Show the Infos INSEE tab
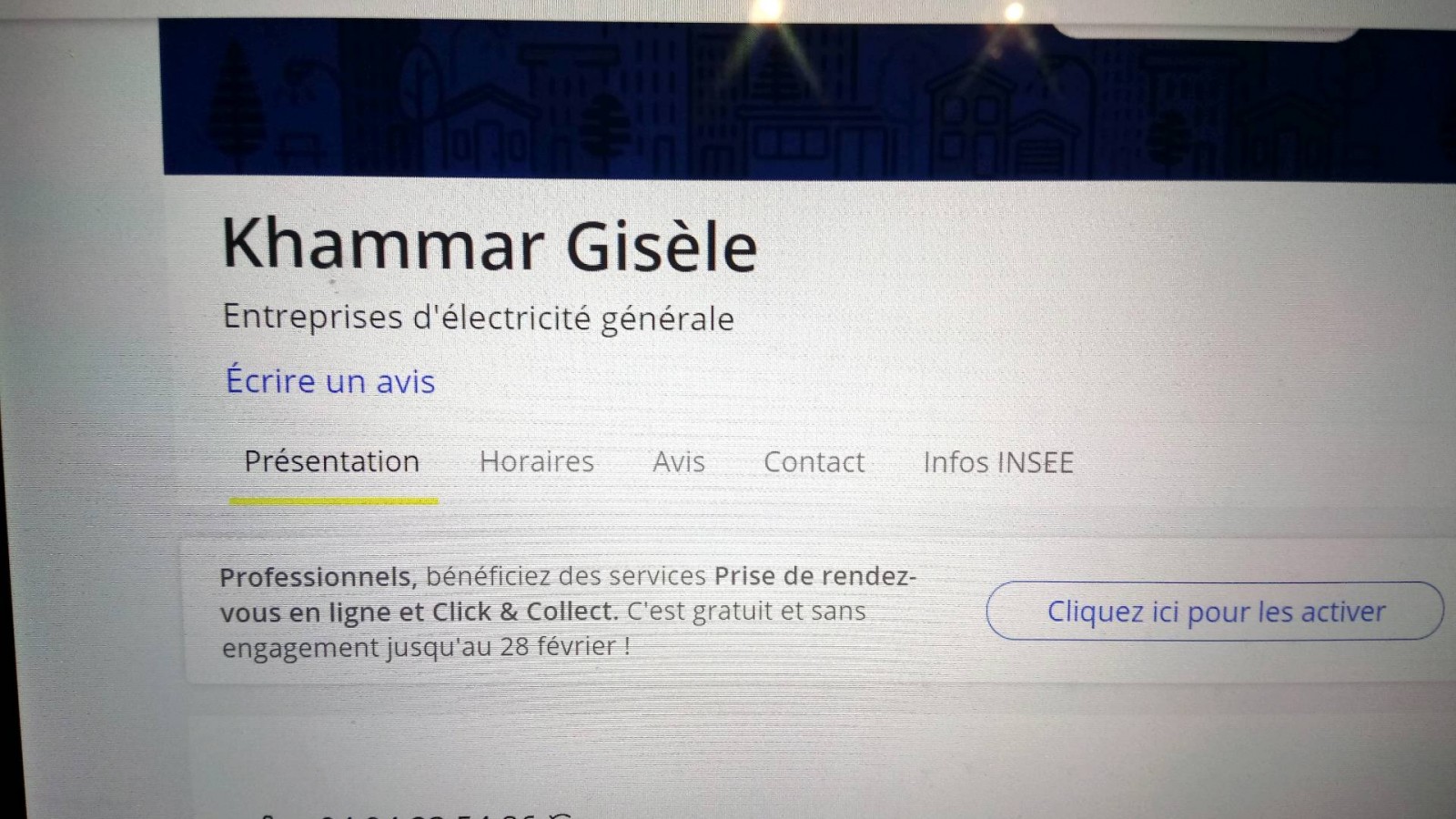 pos(998,462)
